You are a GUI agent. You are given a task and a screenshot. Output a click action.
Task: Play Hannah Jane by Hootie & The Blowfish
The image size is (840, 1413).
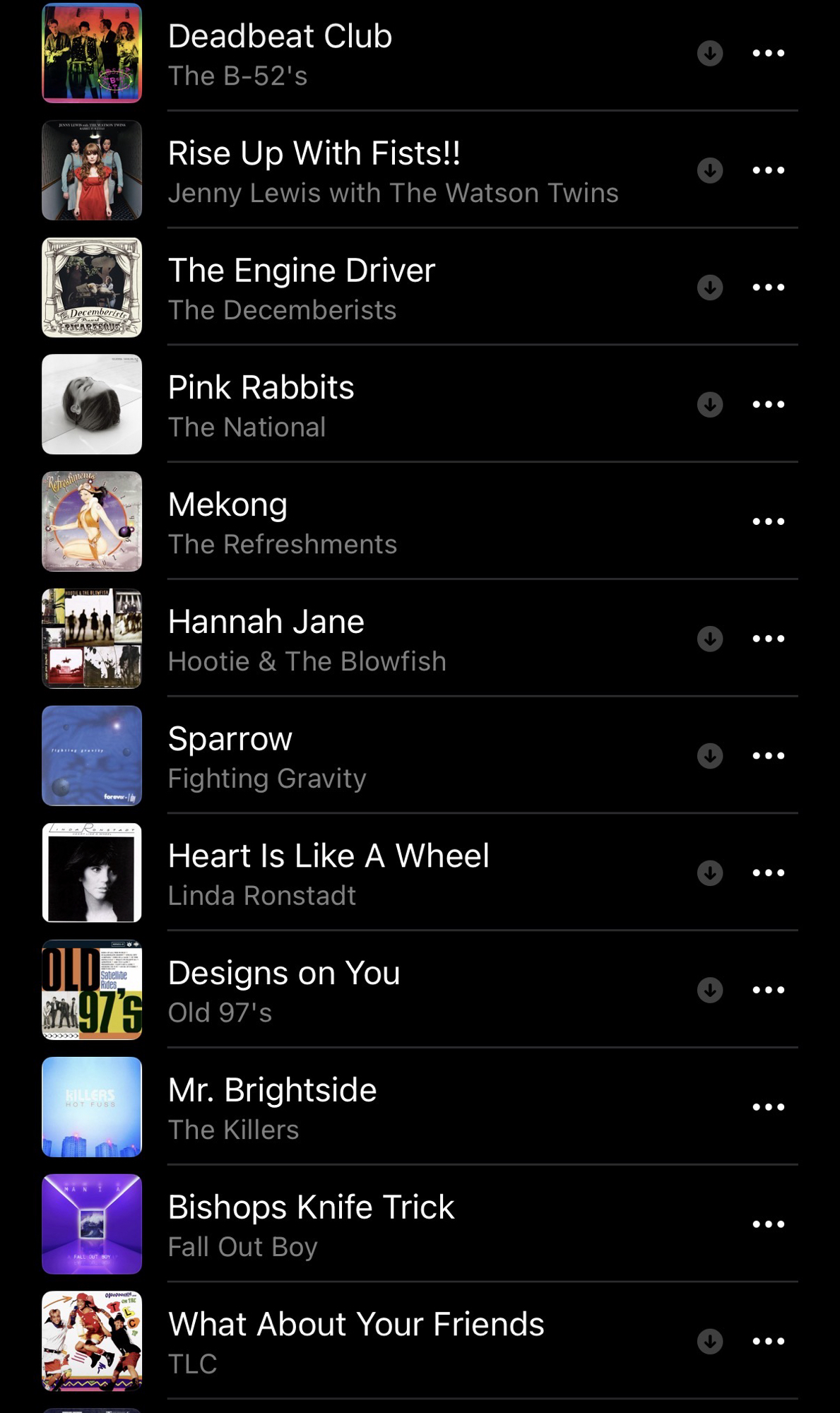pyautogui.click(x=266, y=622)
